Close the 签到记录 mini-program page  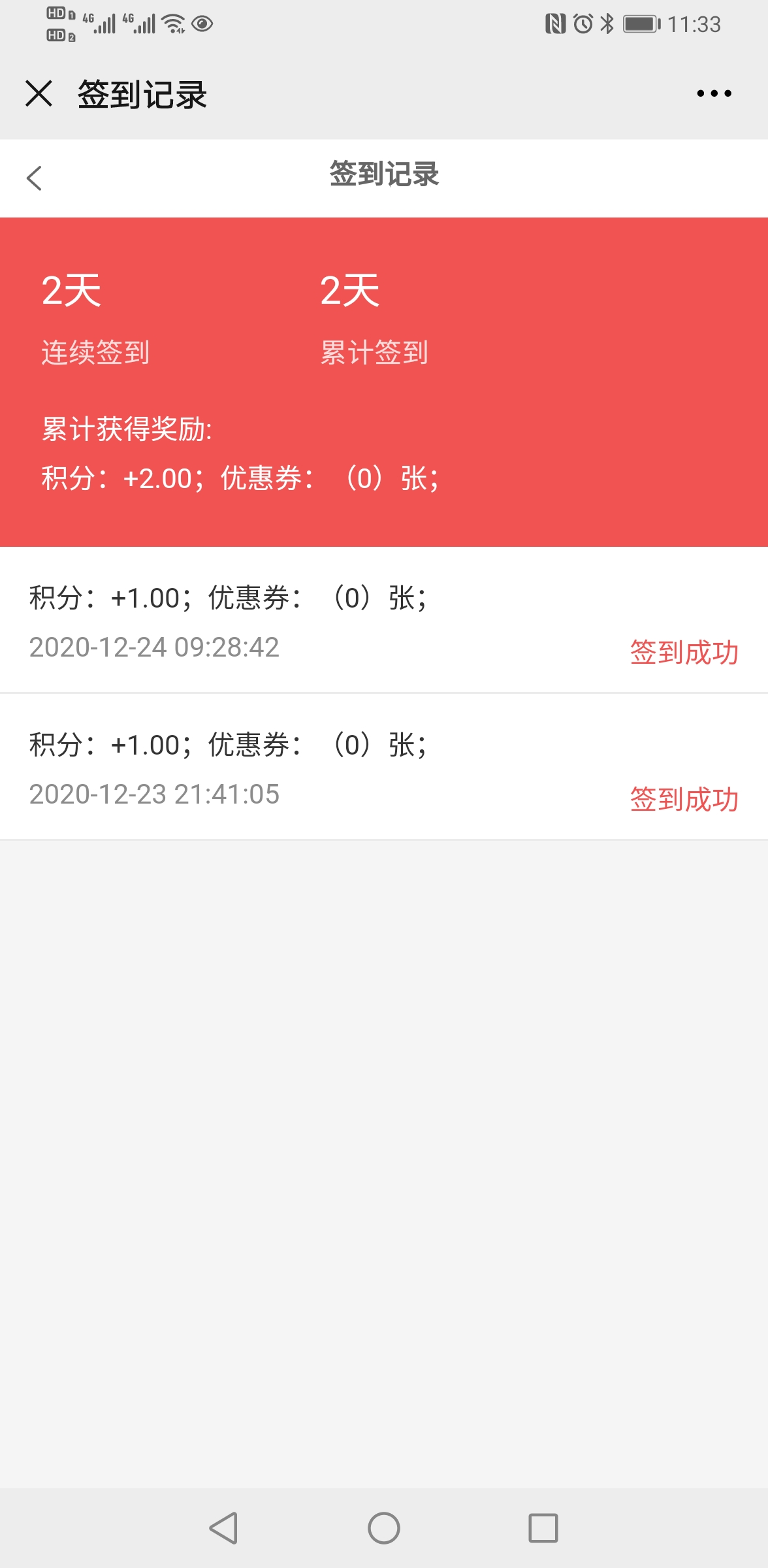click(x=39, y=93)
